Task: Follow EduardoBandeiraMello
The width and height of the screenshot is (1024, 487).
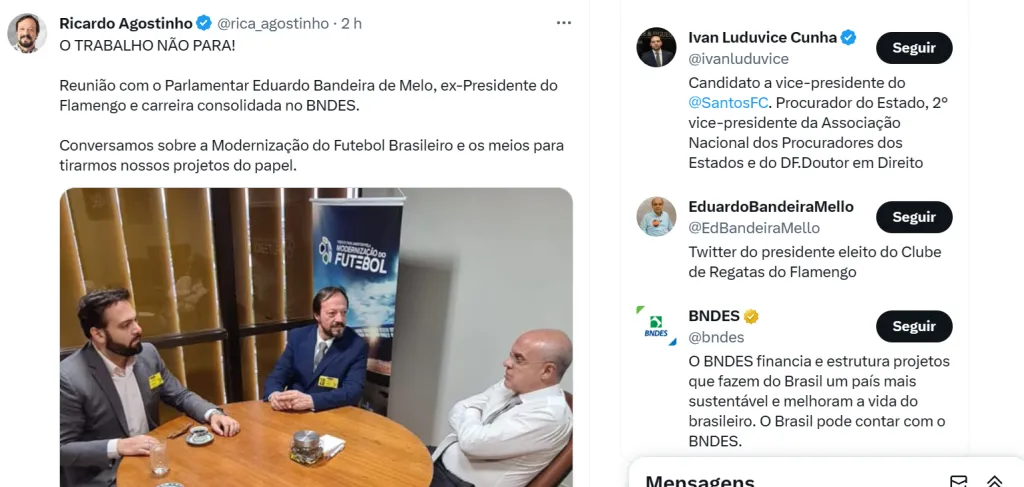Action: click(x=913, y=217)
